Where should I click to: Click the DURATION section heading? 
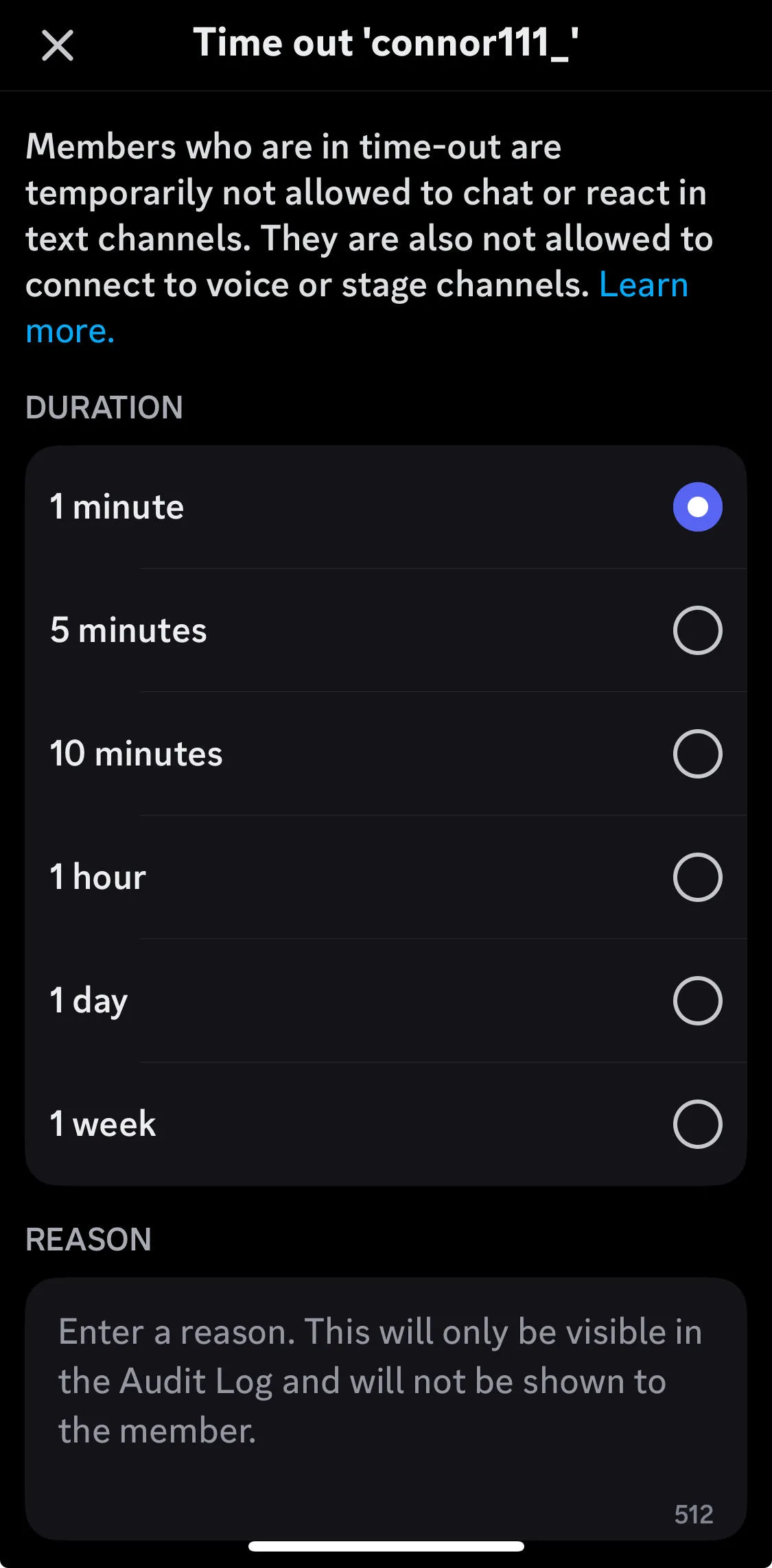104,407
